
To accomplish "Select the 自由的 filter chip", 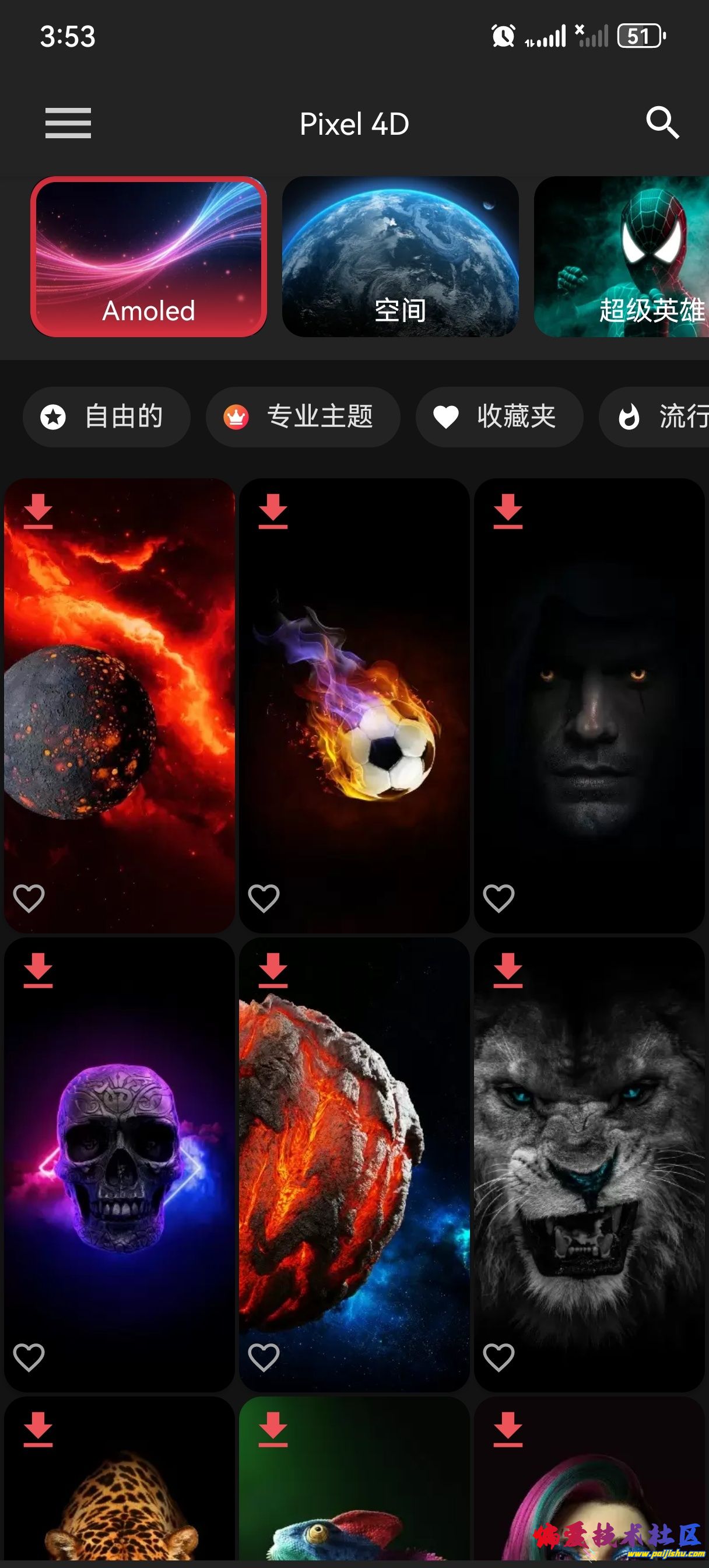I will 107,417.
